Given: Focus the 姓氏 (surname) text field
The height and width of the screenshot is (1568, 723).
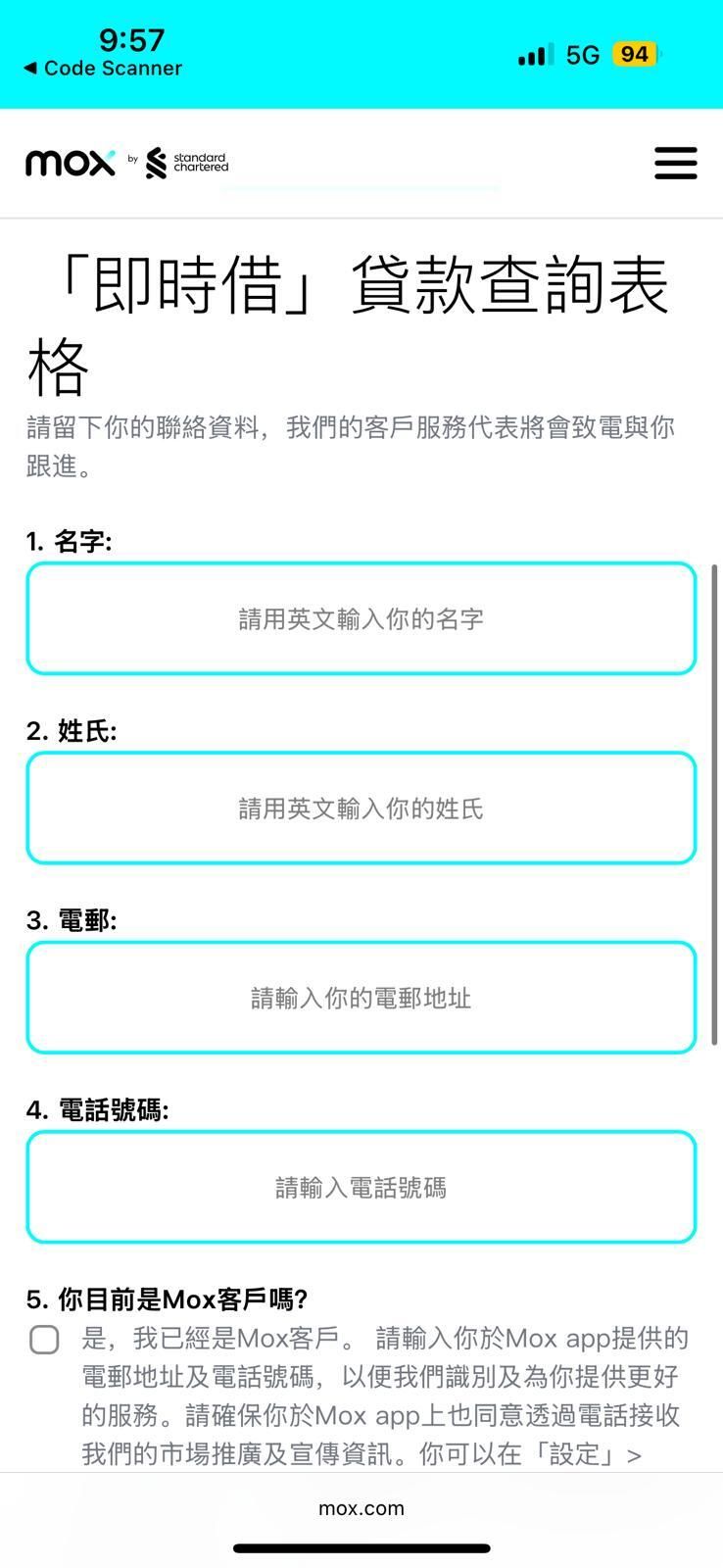Looking at the screenshot, I should (x=361, y=808).
